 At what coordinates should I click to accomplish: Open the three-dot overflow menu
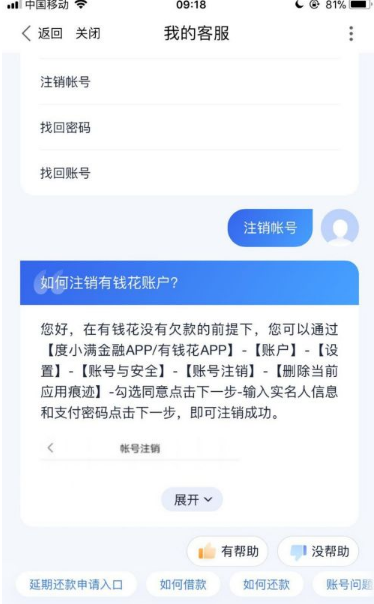(351, 34)
